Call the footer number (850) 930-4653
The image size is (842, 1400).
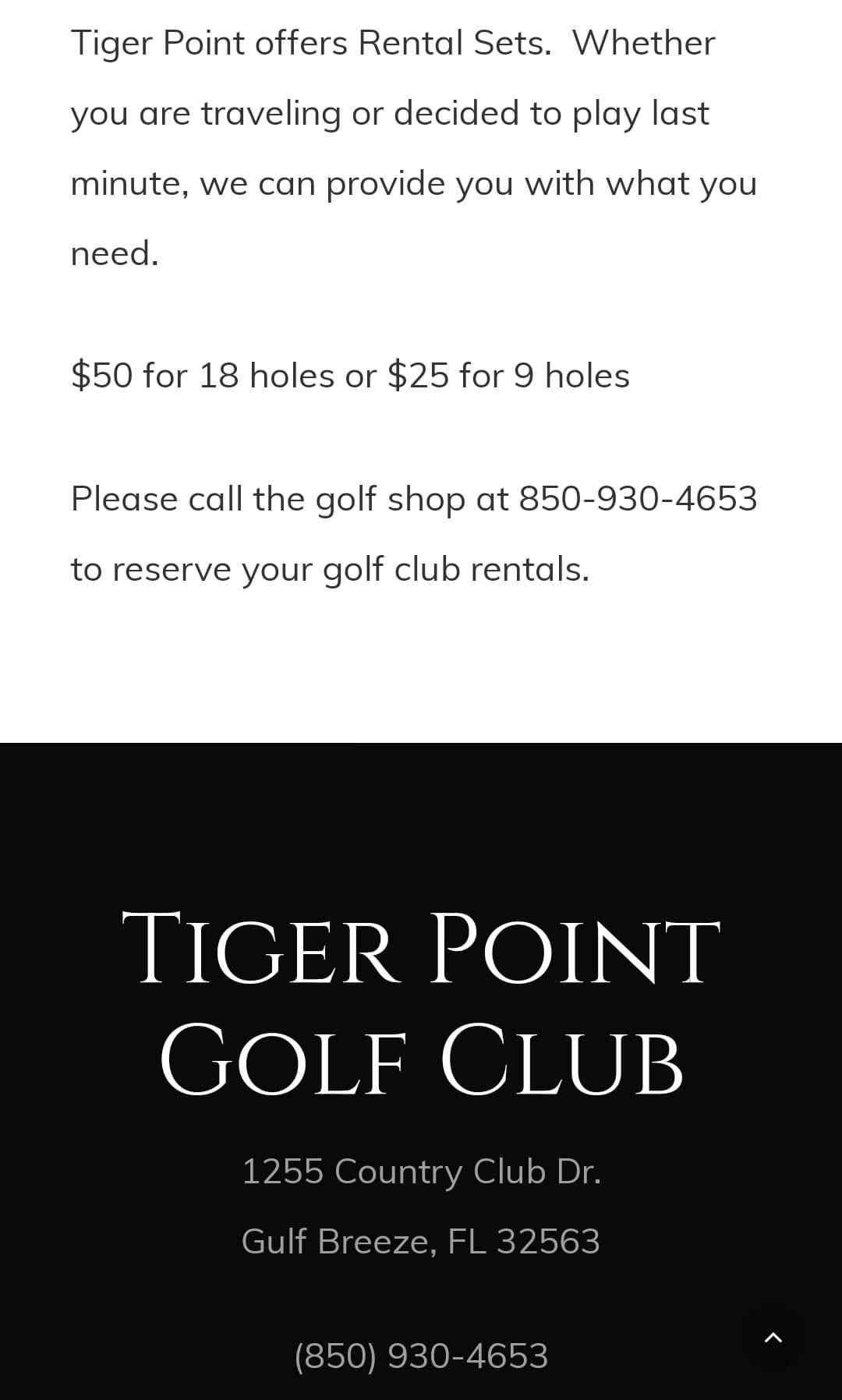point(421,1356)
